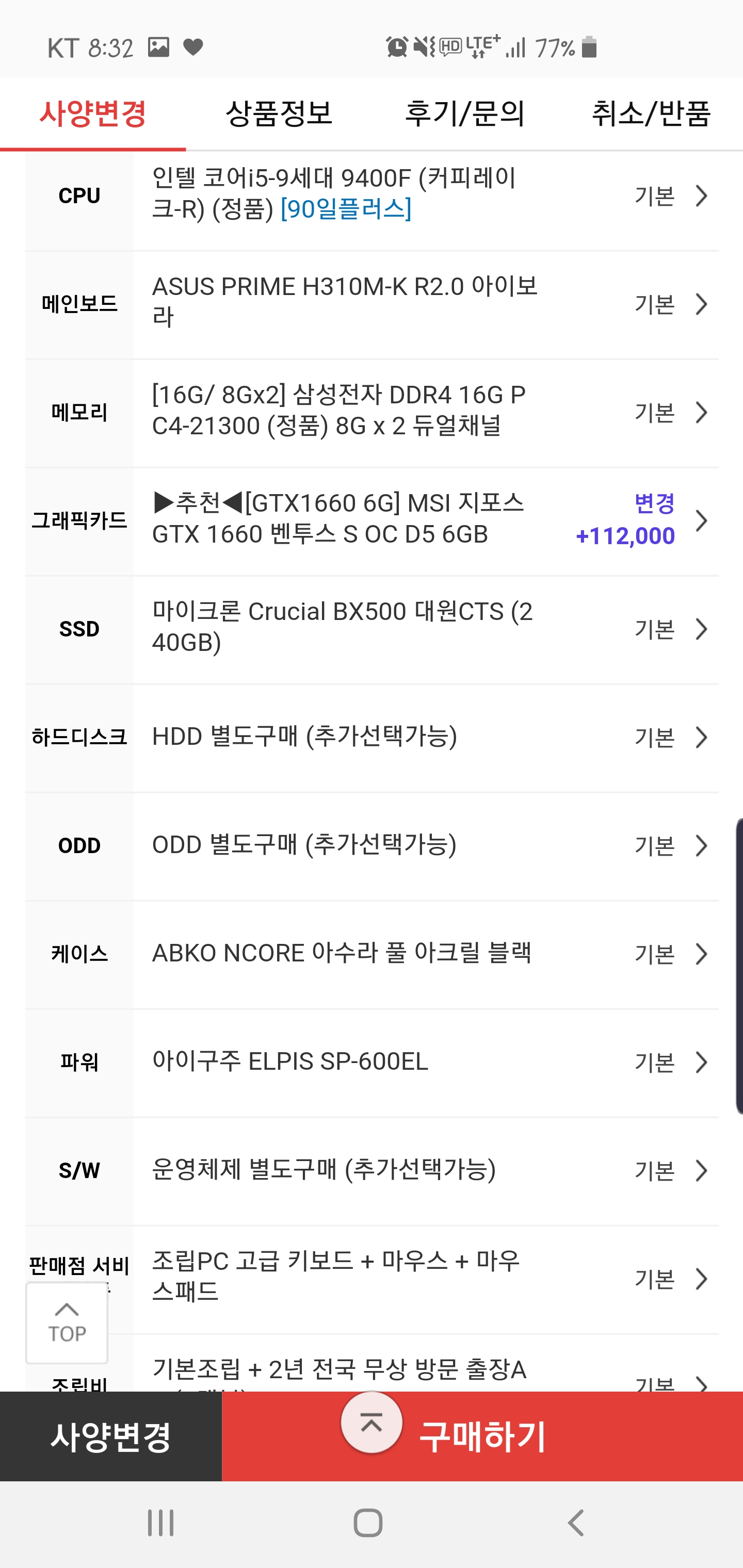The height and width of the screenshot is (1568, 743).
Task: Open the 후기/문의 tab
Action: (x=465, y=114)
